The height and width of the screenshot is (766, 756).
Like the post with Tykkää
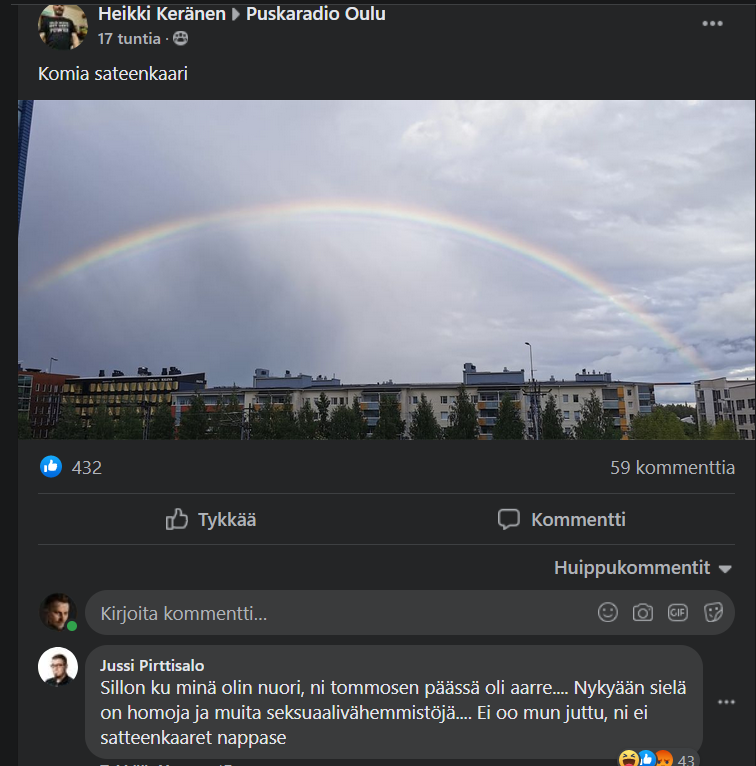[x=211, y=520]
